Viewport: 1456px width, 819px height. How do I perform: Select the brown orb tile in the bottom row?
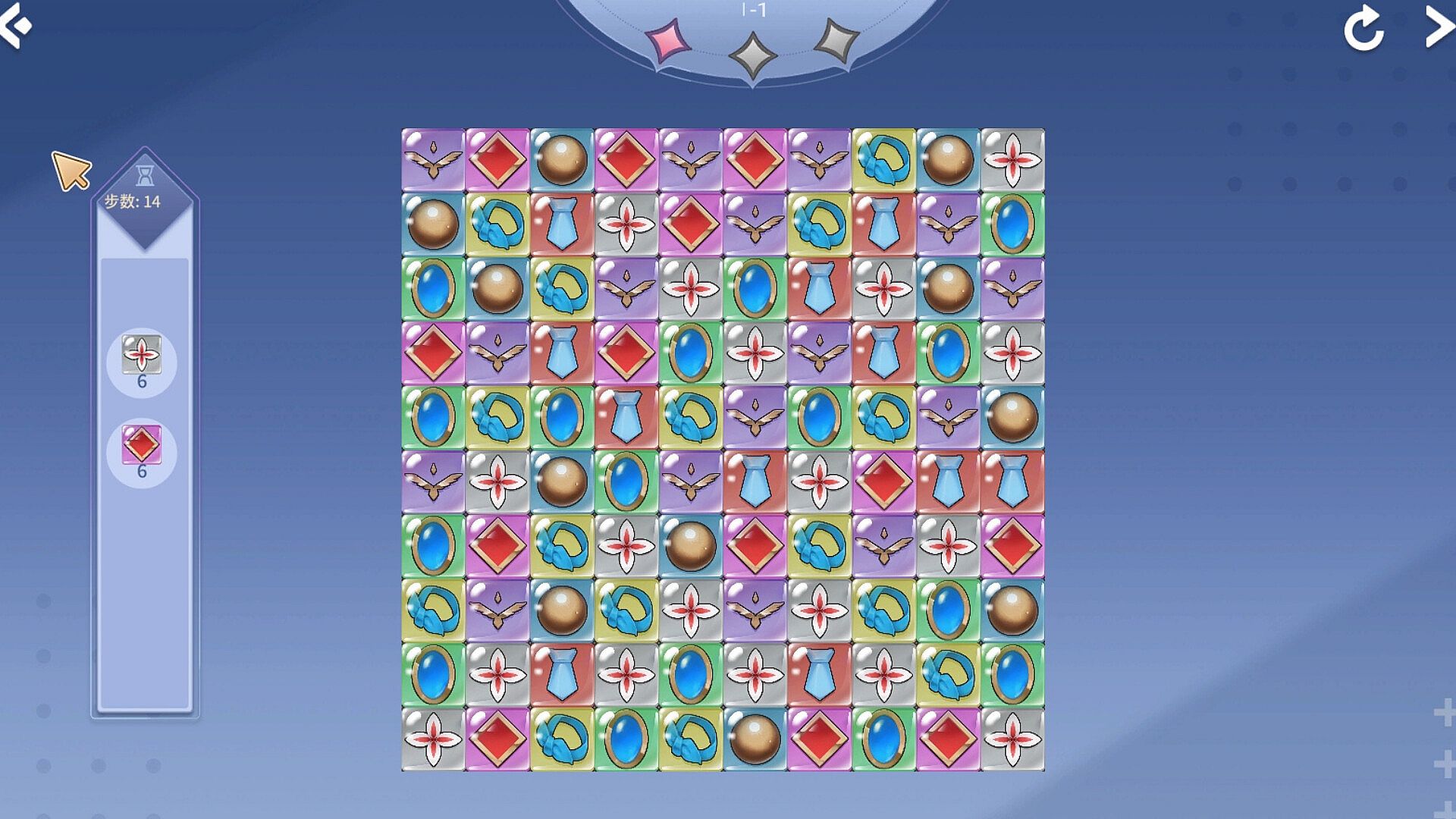click(755, 739)
